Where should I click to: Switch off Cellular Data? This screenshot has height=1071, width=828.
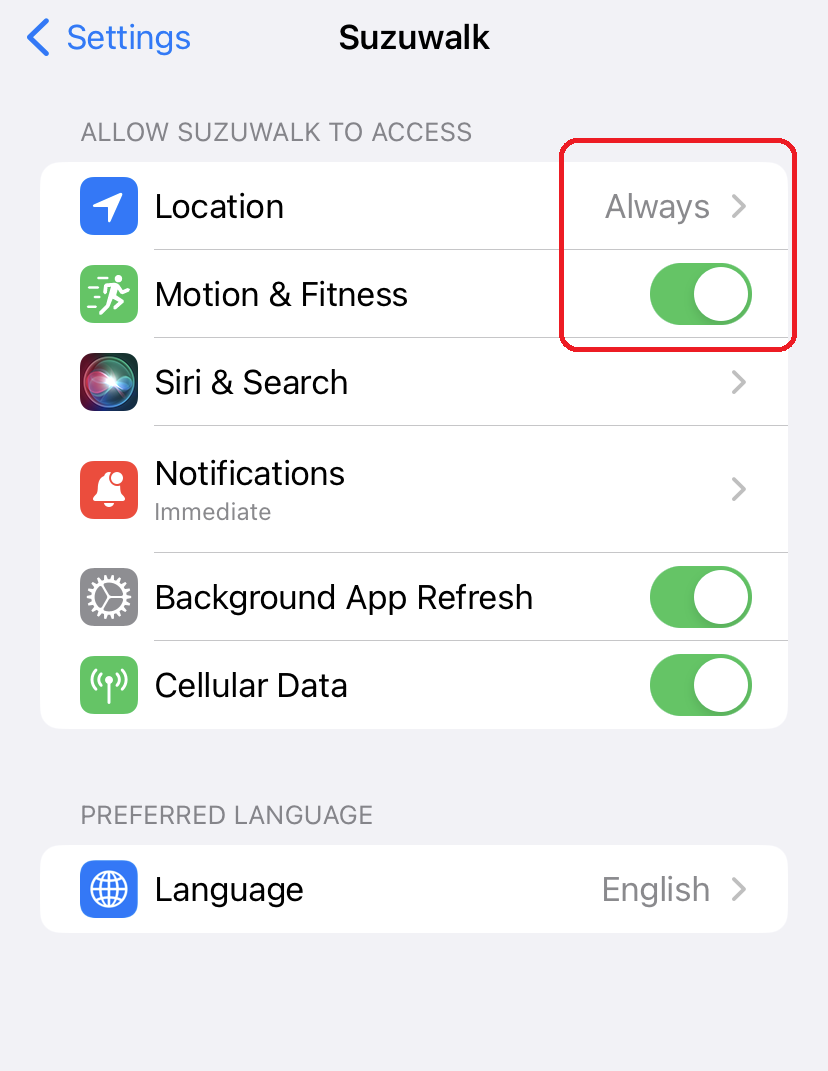(x=700, y=685)
